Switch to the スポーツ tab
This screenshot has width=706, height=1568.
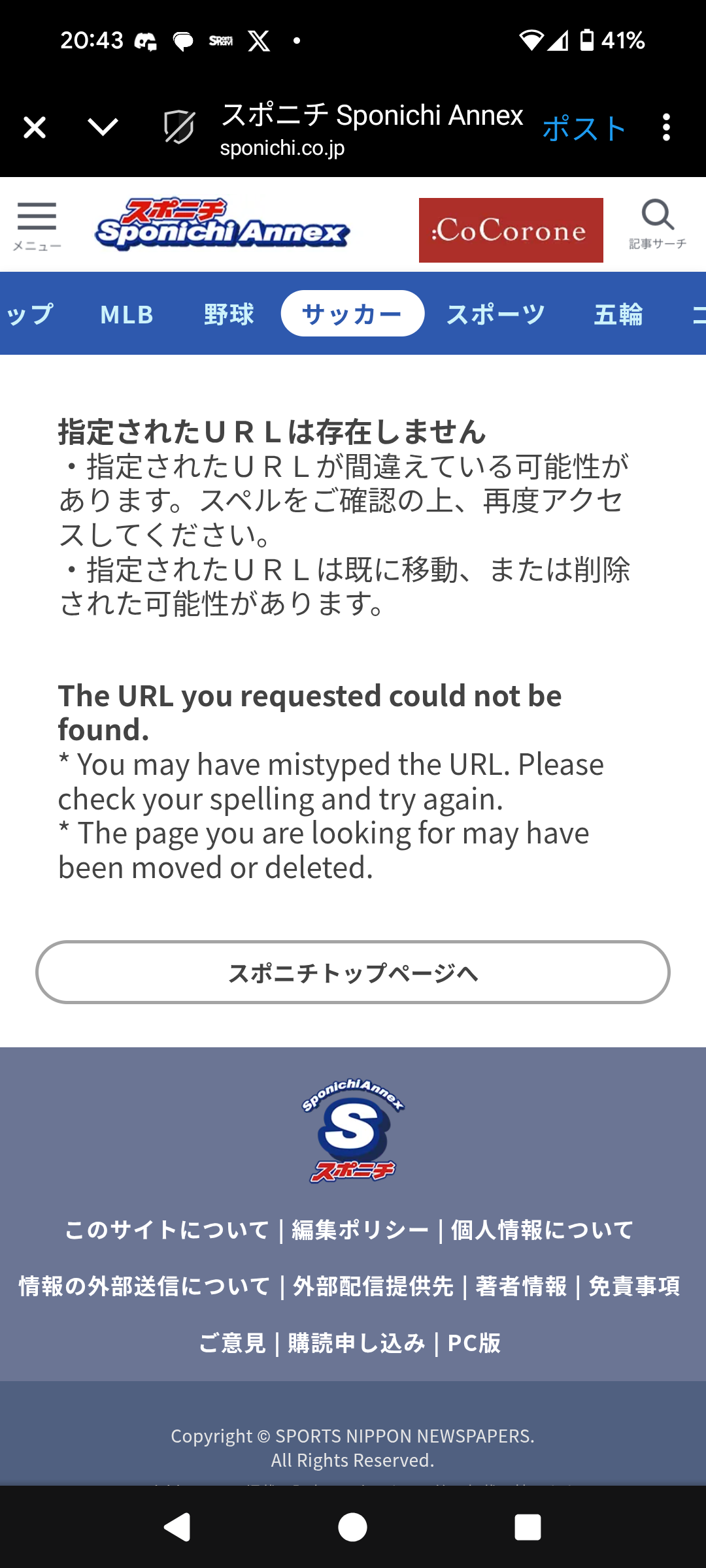pos(496,314)
